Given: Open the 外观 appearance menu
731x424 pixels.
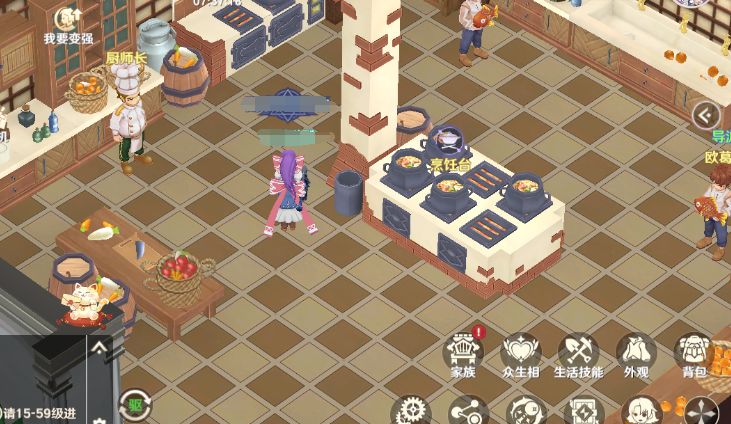Looking at the screenshot, I should pyautogui.click(x=636, y=352).
